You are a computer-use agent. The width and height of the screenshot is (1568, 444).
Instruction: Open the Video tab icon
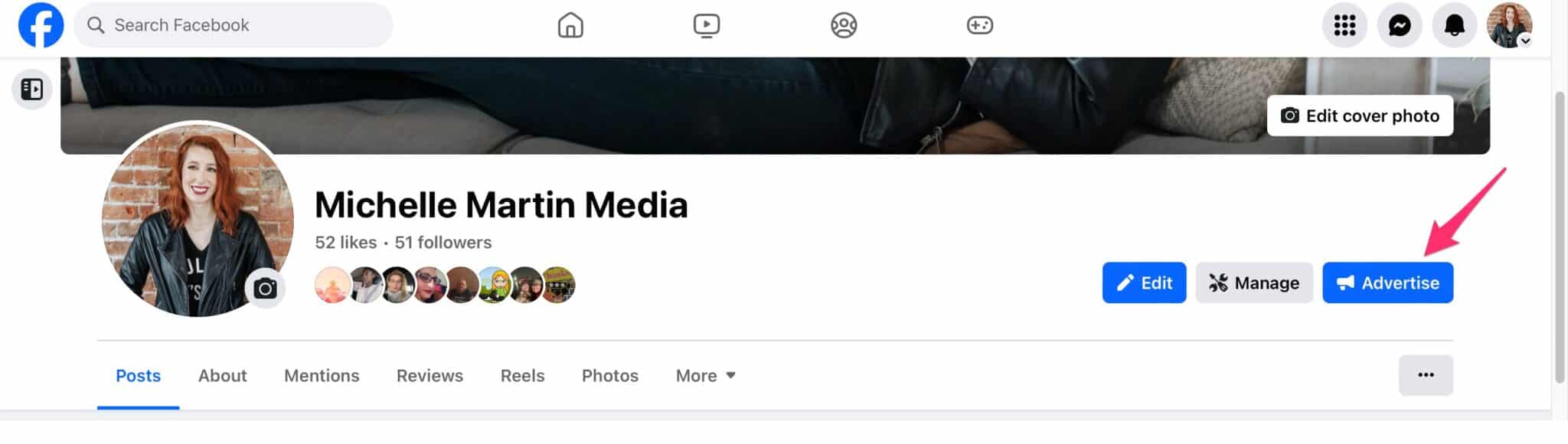coord(706,25)
